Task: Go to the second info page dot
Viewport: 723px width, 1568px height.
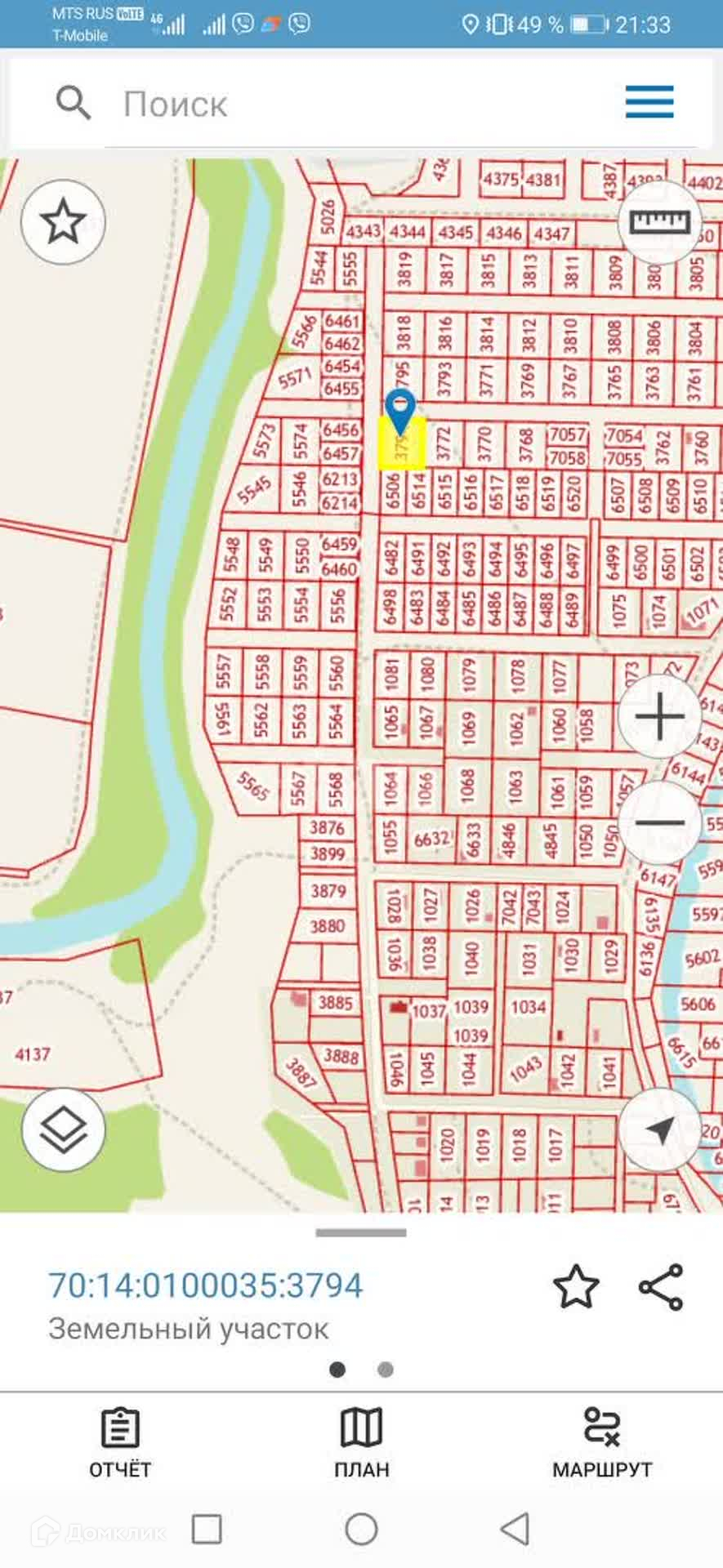Action: click(x=386, y=1370)
